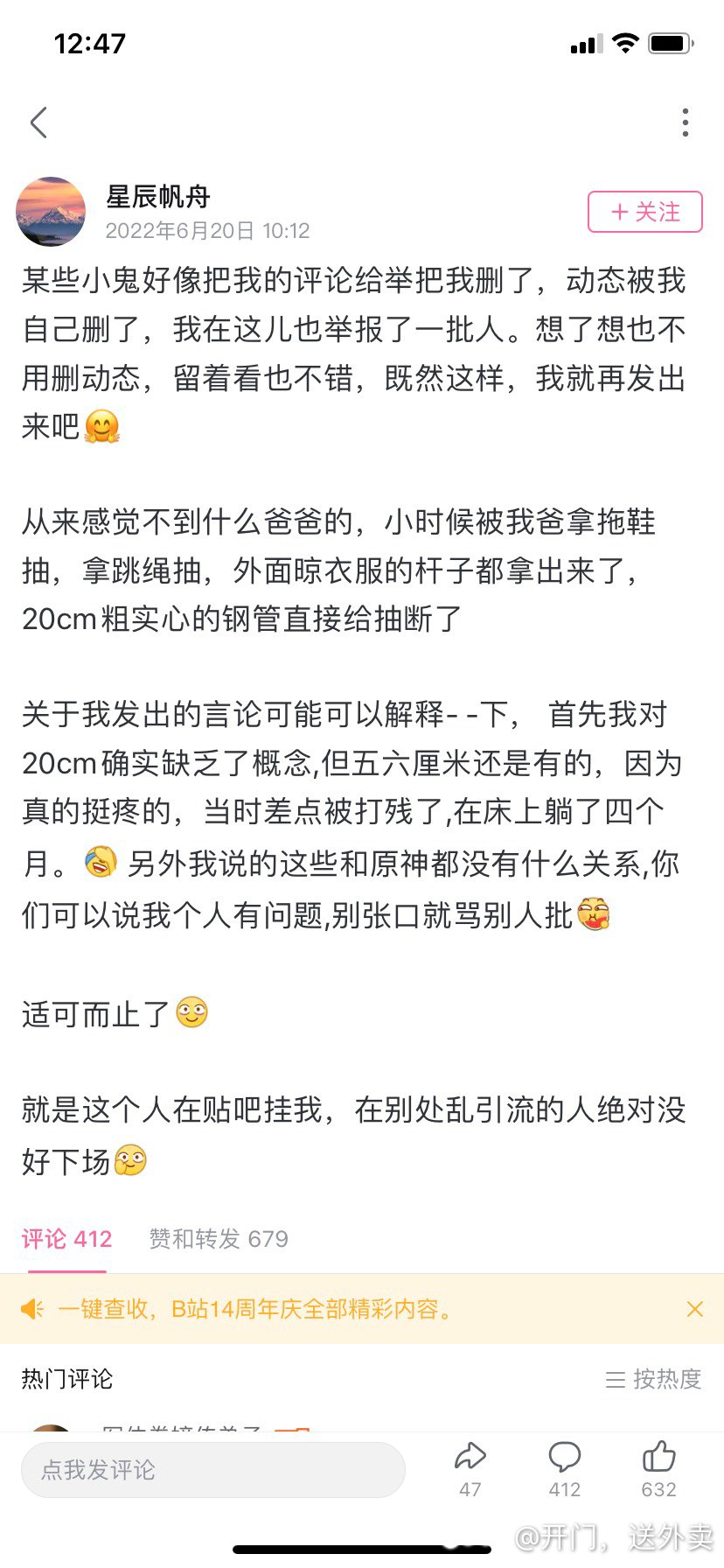Image resolution: width=724 pixels, height=1568 pixels.
Task: Like this post
Action: (658, 1468)
